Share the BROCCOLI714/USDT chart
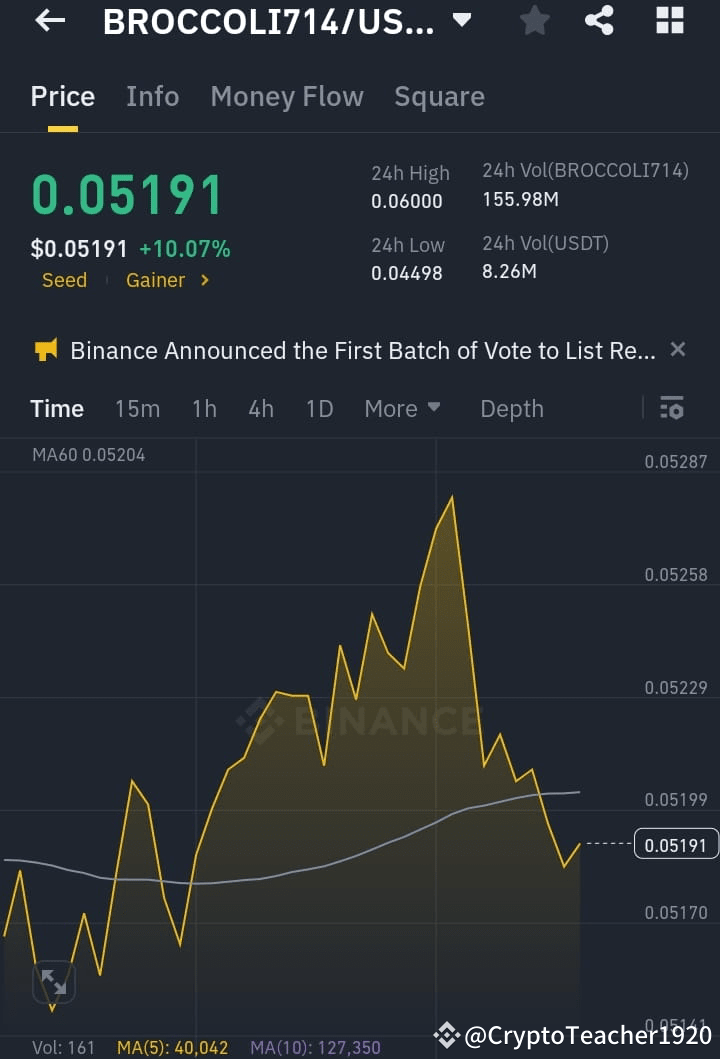Viewport: 720px width, 1059px height. click(599, 21)
